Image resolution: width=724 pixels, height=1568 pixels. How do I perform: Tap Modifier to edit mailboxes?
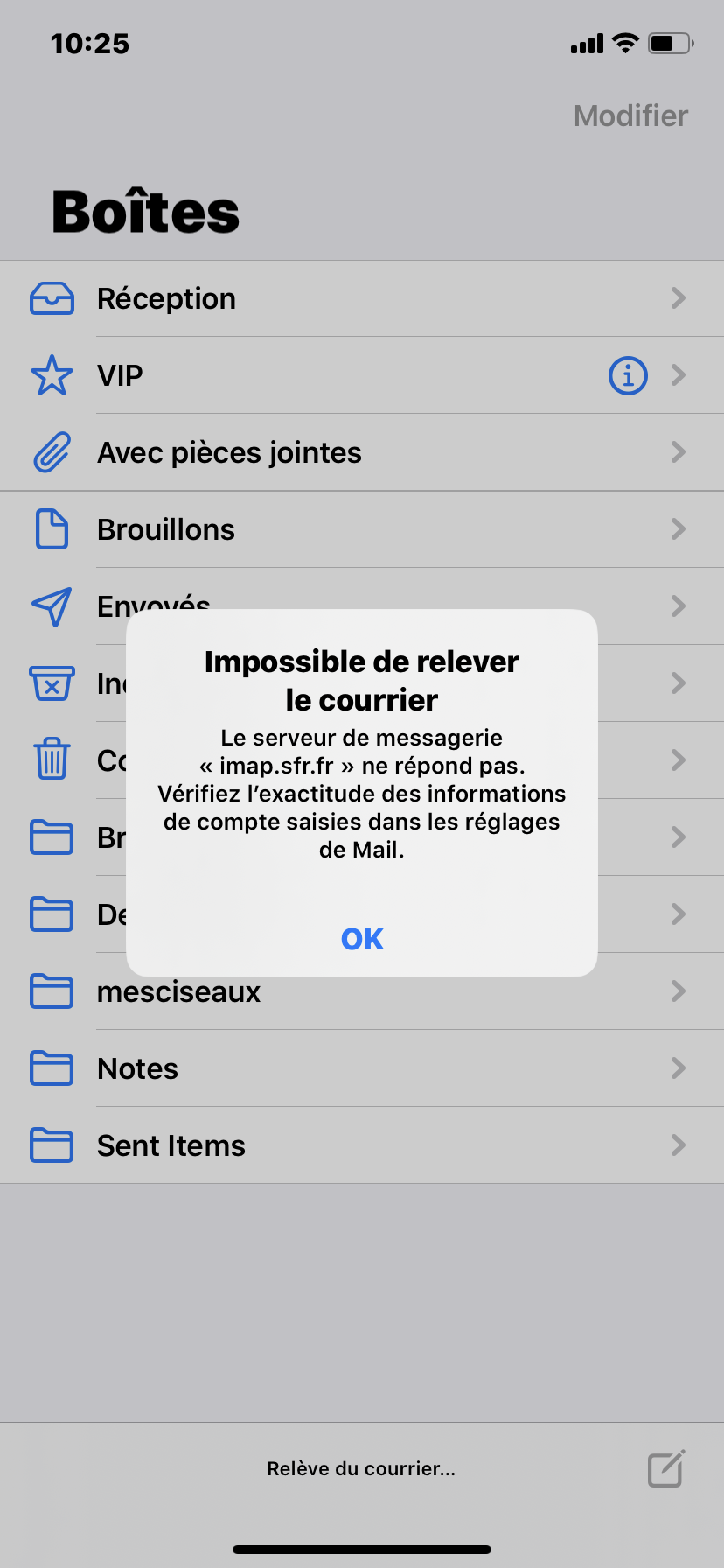click(x=630, y=115)
